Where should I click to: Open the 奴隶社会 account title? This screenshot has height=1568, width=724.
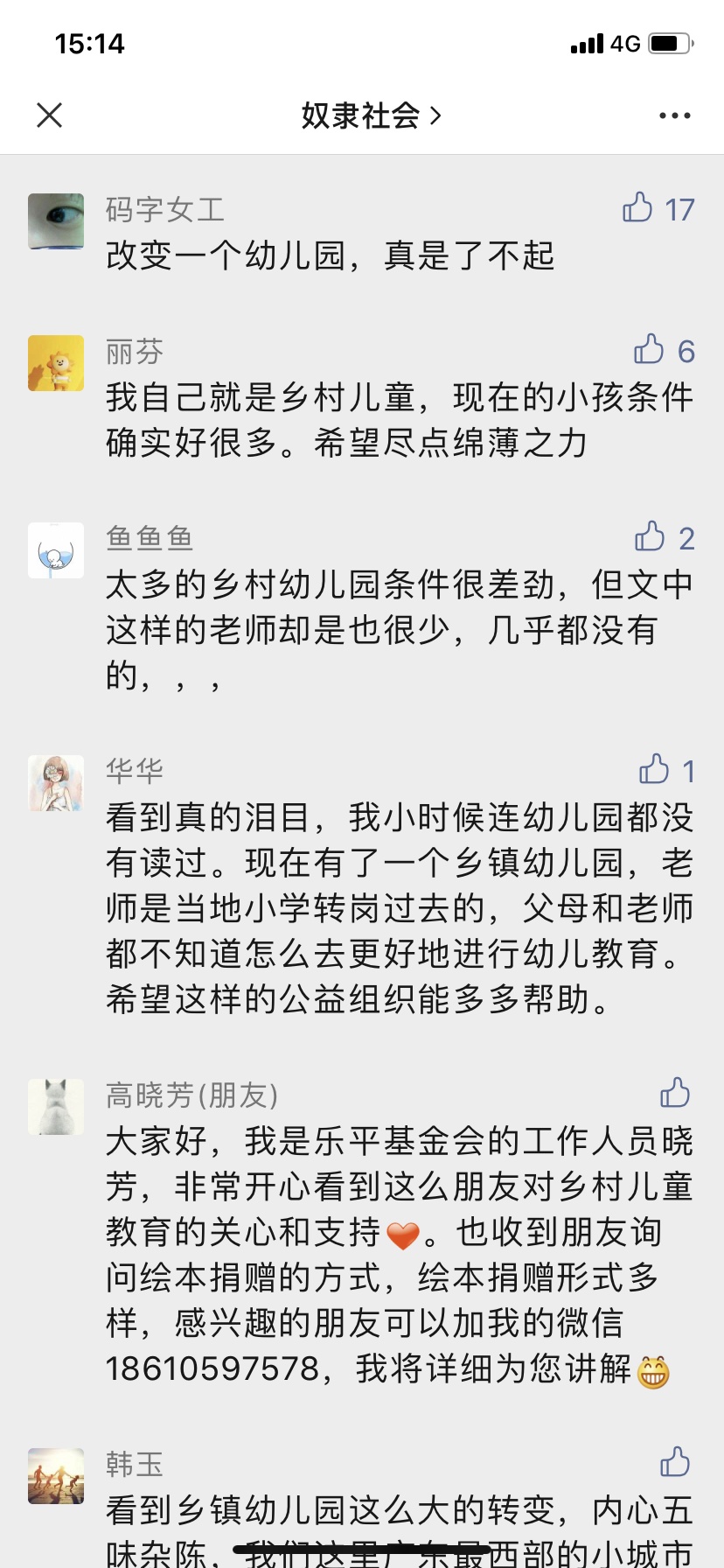(371, 115)
